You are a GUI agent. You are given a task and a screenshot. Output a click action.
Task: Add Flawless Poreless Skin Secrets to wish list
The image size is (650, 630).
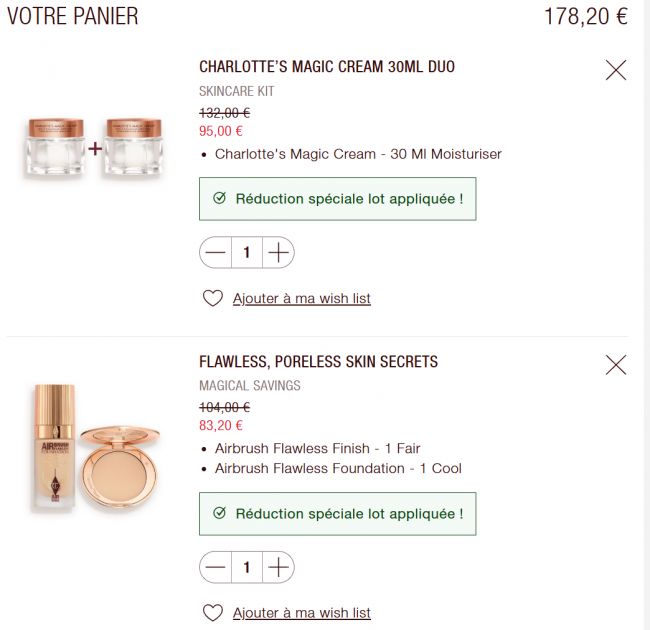300,612
